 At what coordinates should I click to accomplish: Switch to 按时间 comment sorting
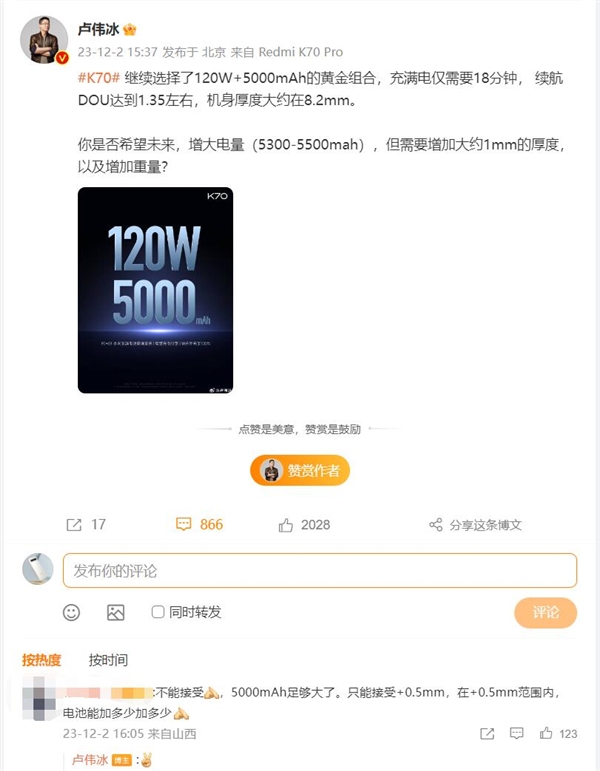pyautogui.click(x=108, y=660)
